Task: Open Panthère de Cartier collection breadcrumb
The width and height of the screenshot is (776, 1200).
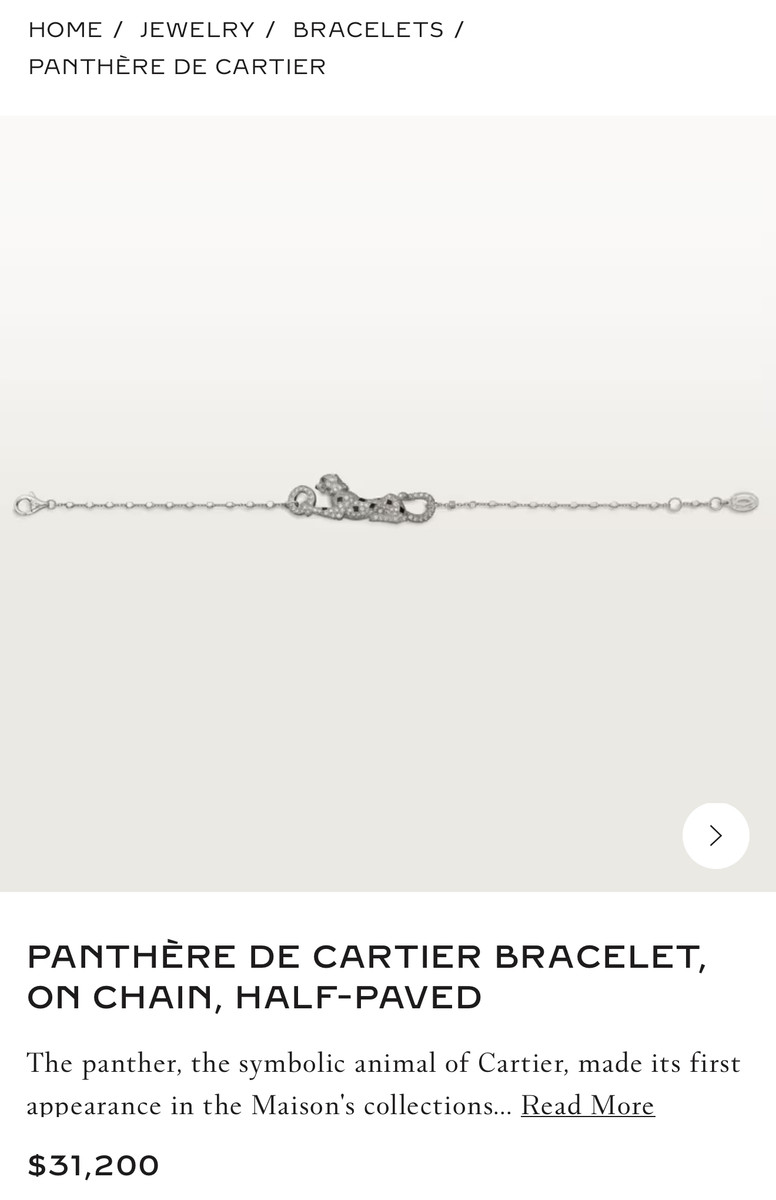Action: tap(177, 67)
